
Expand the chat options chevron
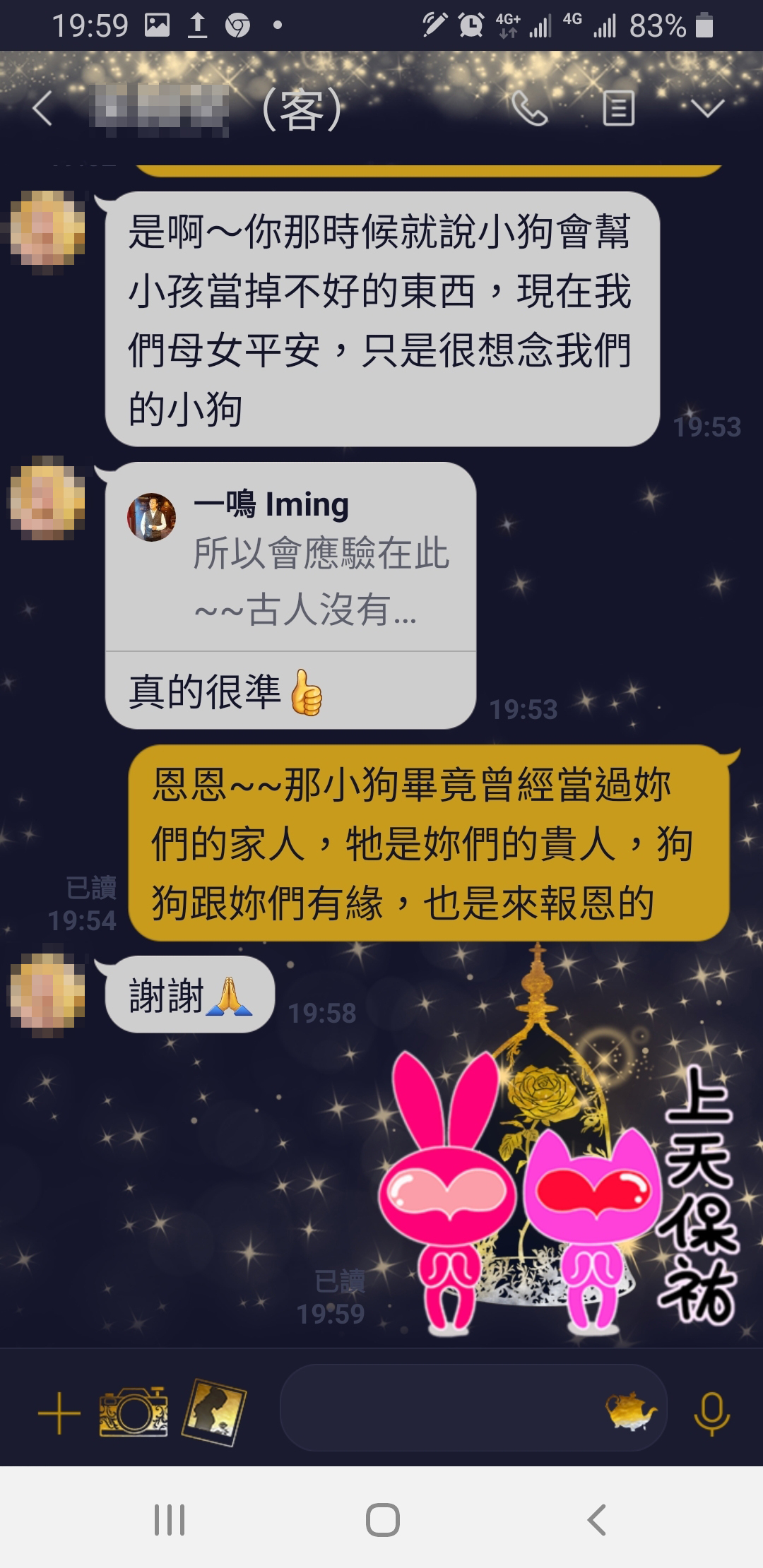click(x=708, y=109)
